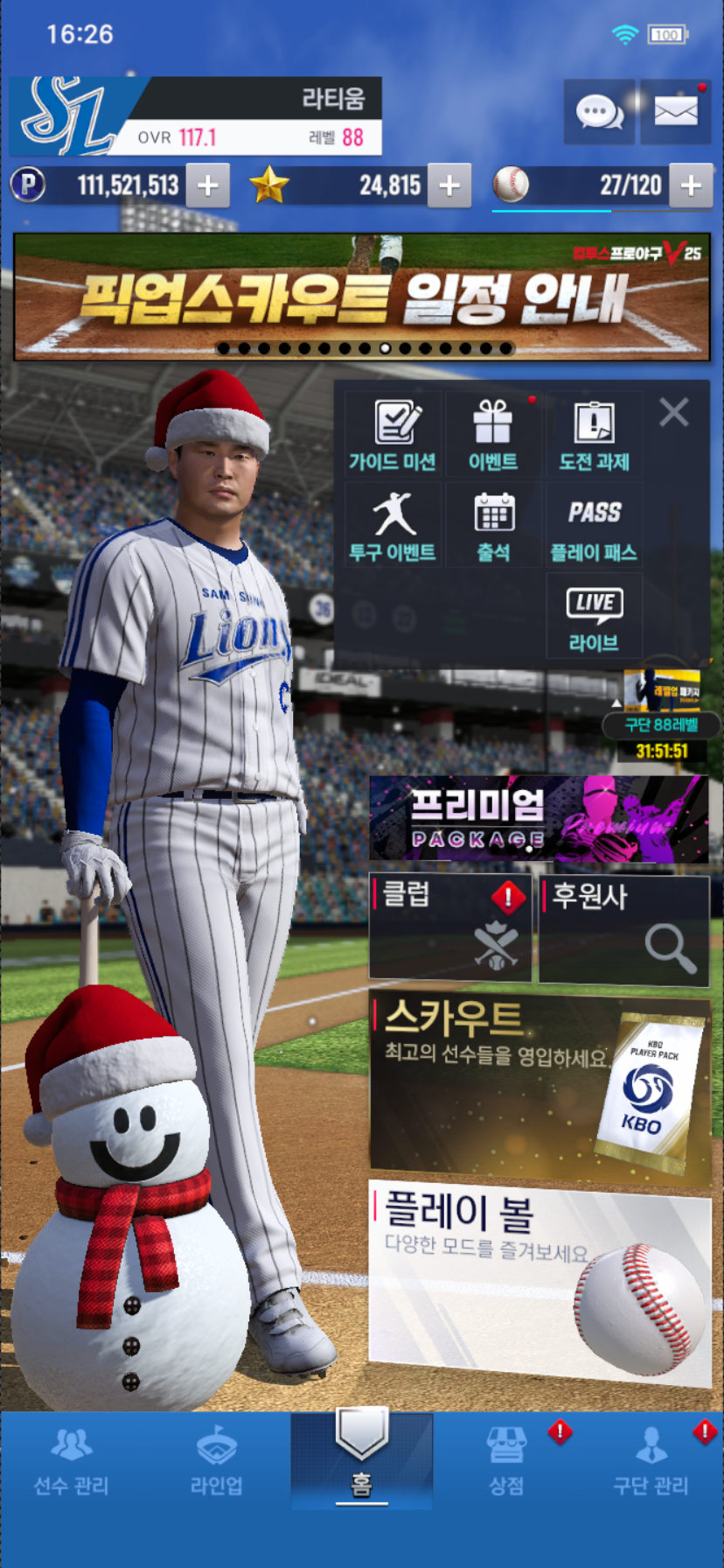724x1568 pixels.
Task: Refill baseballs with the plus button
Action: [x=691, y=185]
